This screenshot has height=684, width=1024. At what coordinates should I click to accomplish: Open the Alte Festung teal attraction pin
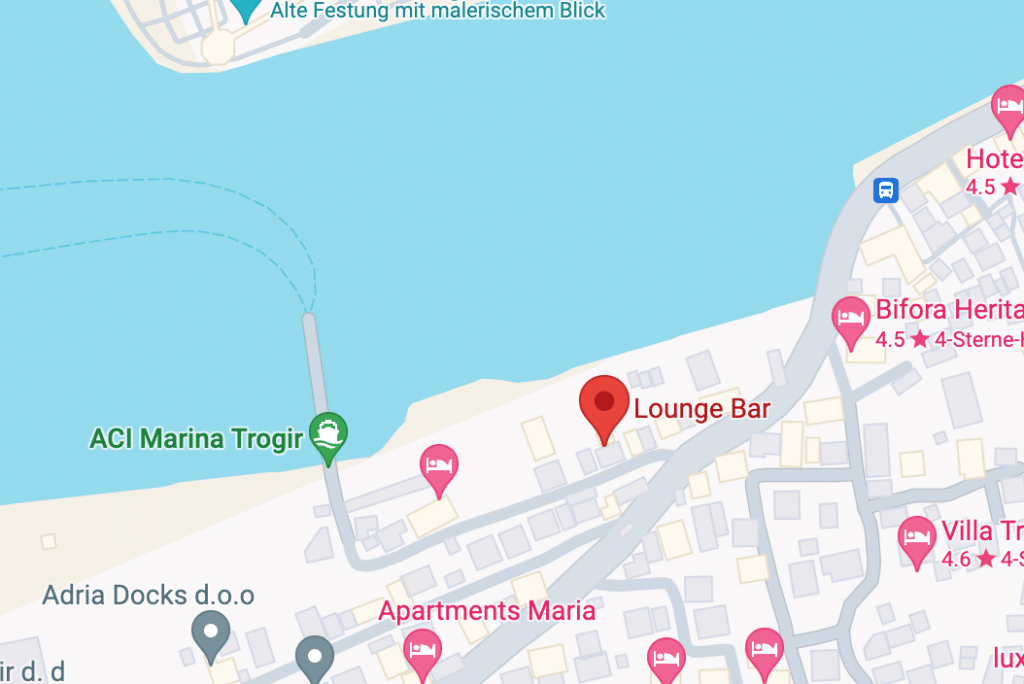[x=246, y=9]
